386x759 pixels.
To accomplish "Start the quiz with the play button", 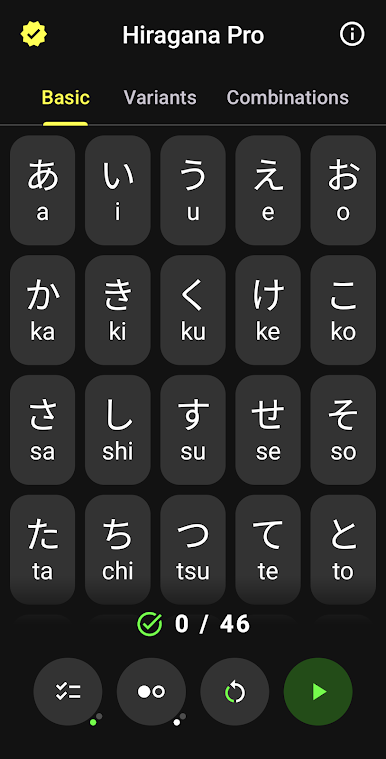I will (x=318, y=691).
